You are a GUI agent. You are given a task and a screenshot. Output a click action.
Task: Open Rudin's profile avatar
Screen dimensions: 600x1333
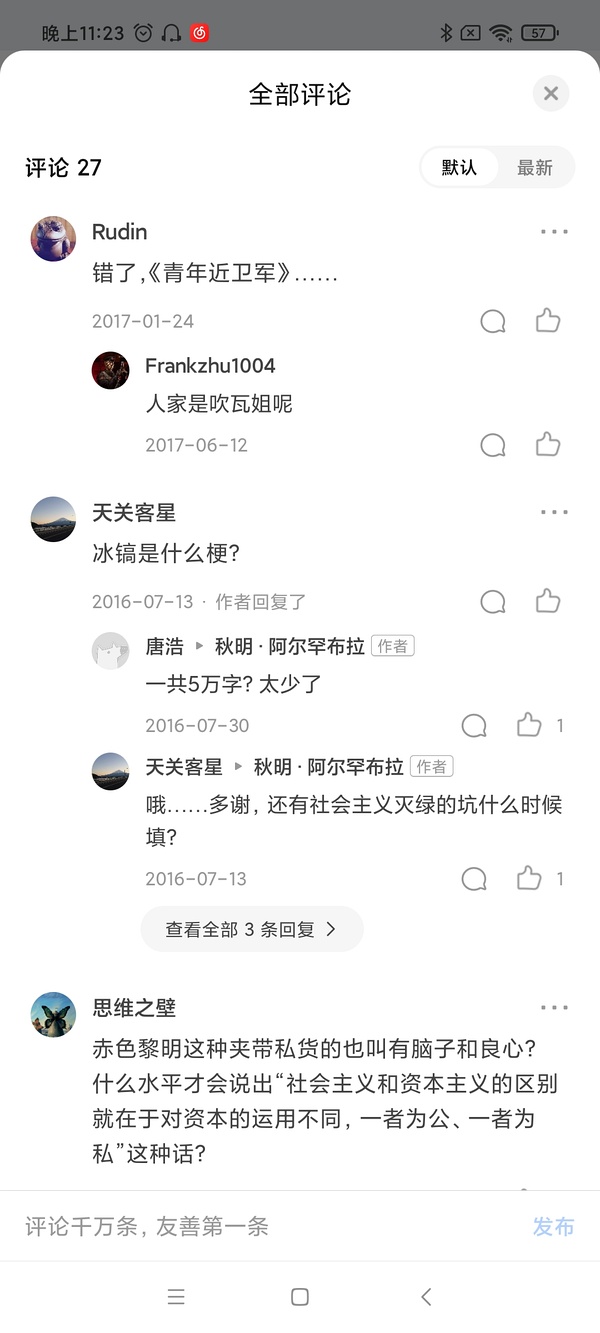53,239
